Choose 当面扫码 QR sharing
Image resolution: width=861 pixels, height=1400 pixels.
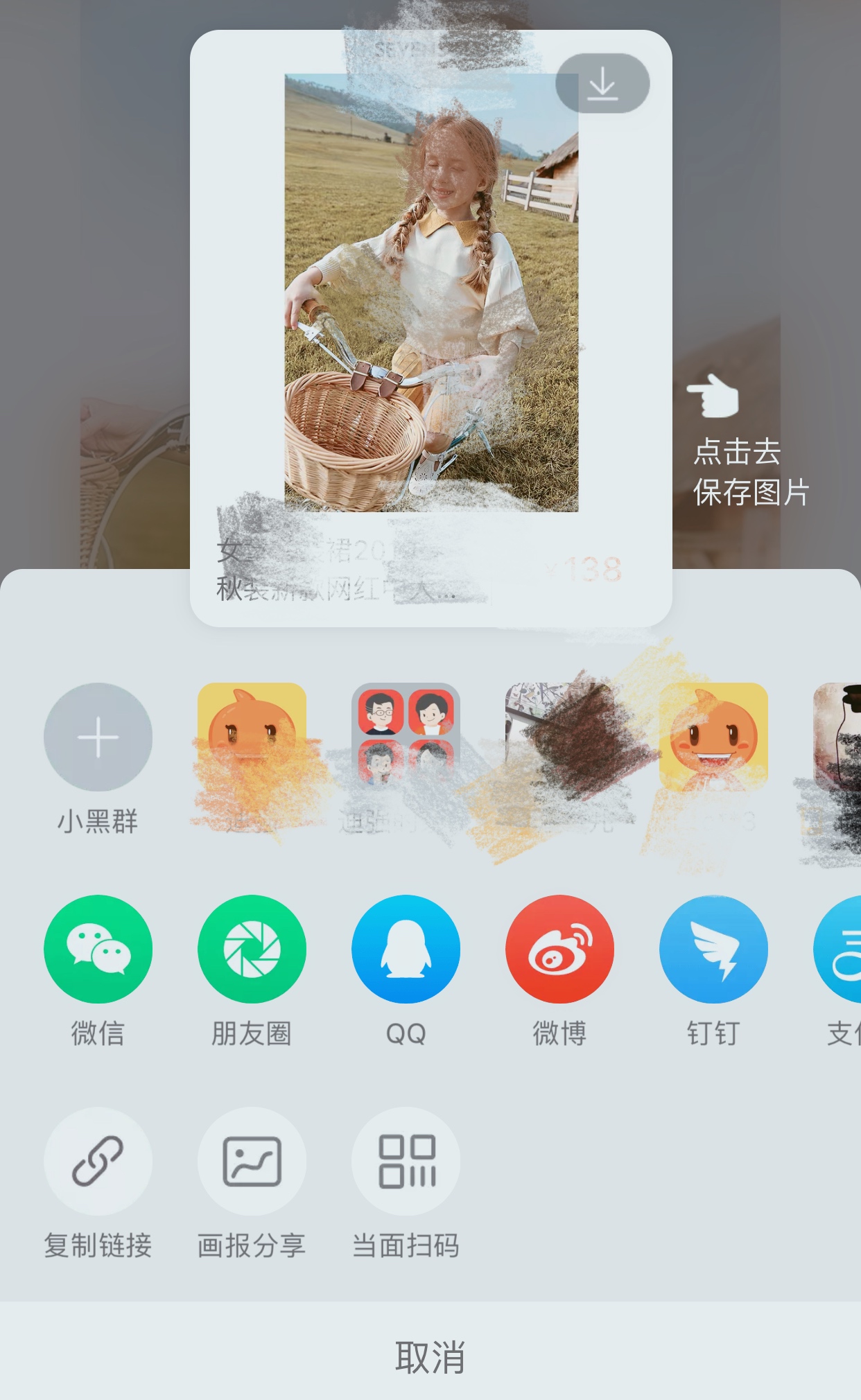tap(406, 1161)
